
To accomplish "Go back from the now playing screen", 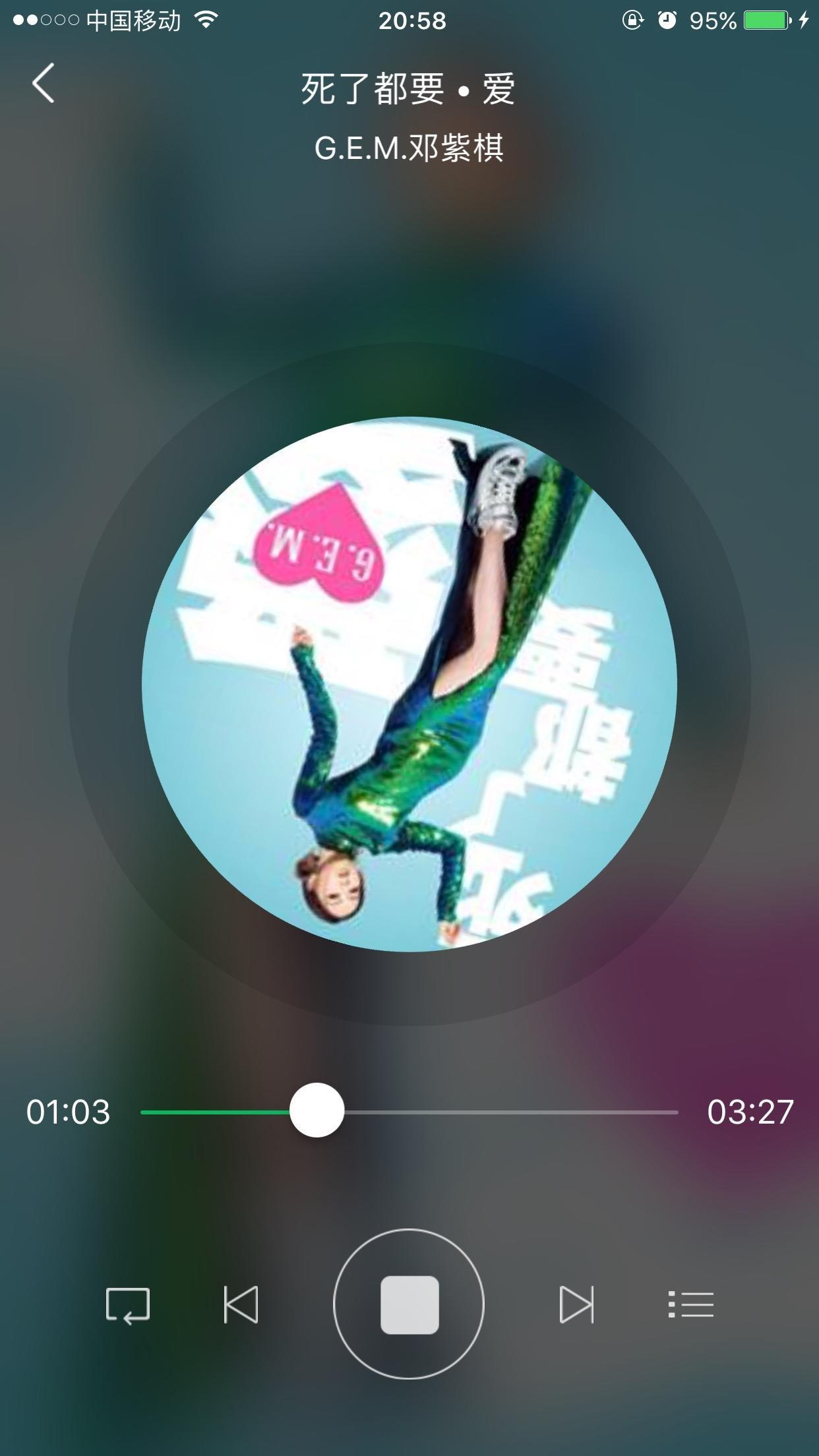I will [44, 84].
